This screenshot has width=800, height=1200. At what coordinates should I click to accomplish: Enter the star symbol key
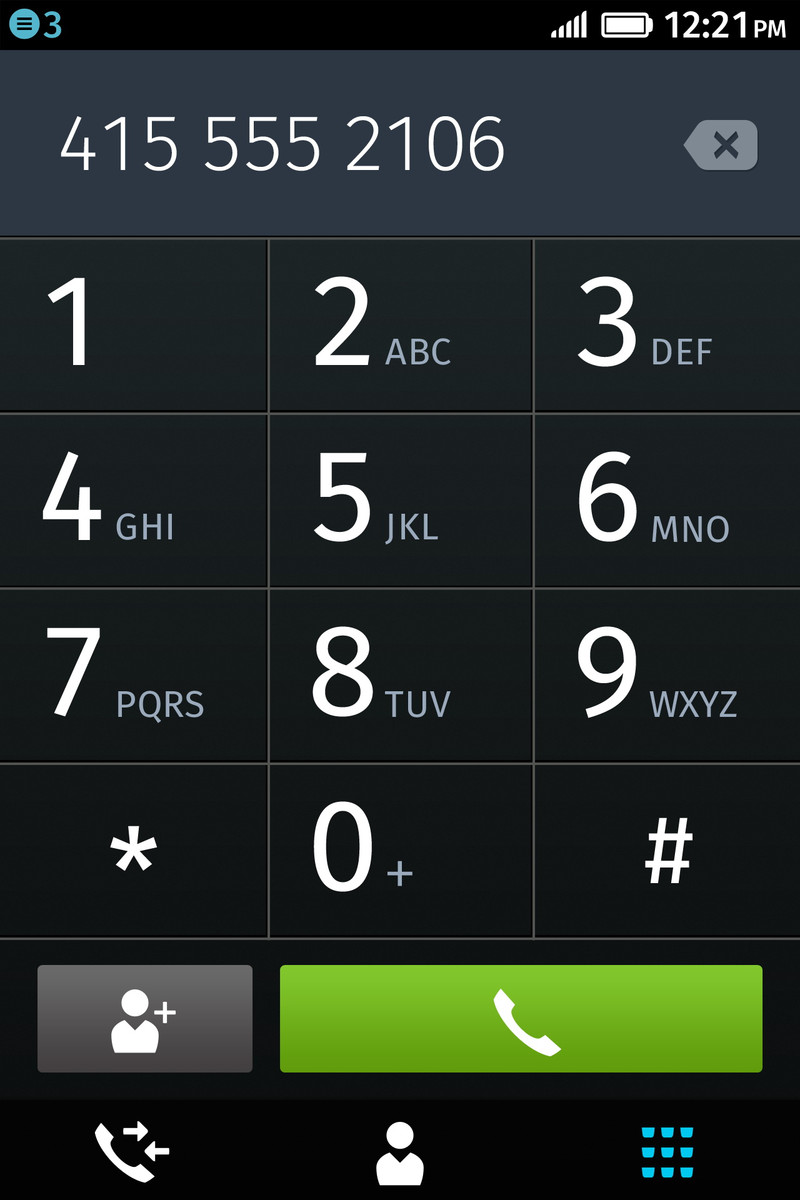point(133,852)
